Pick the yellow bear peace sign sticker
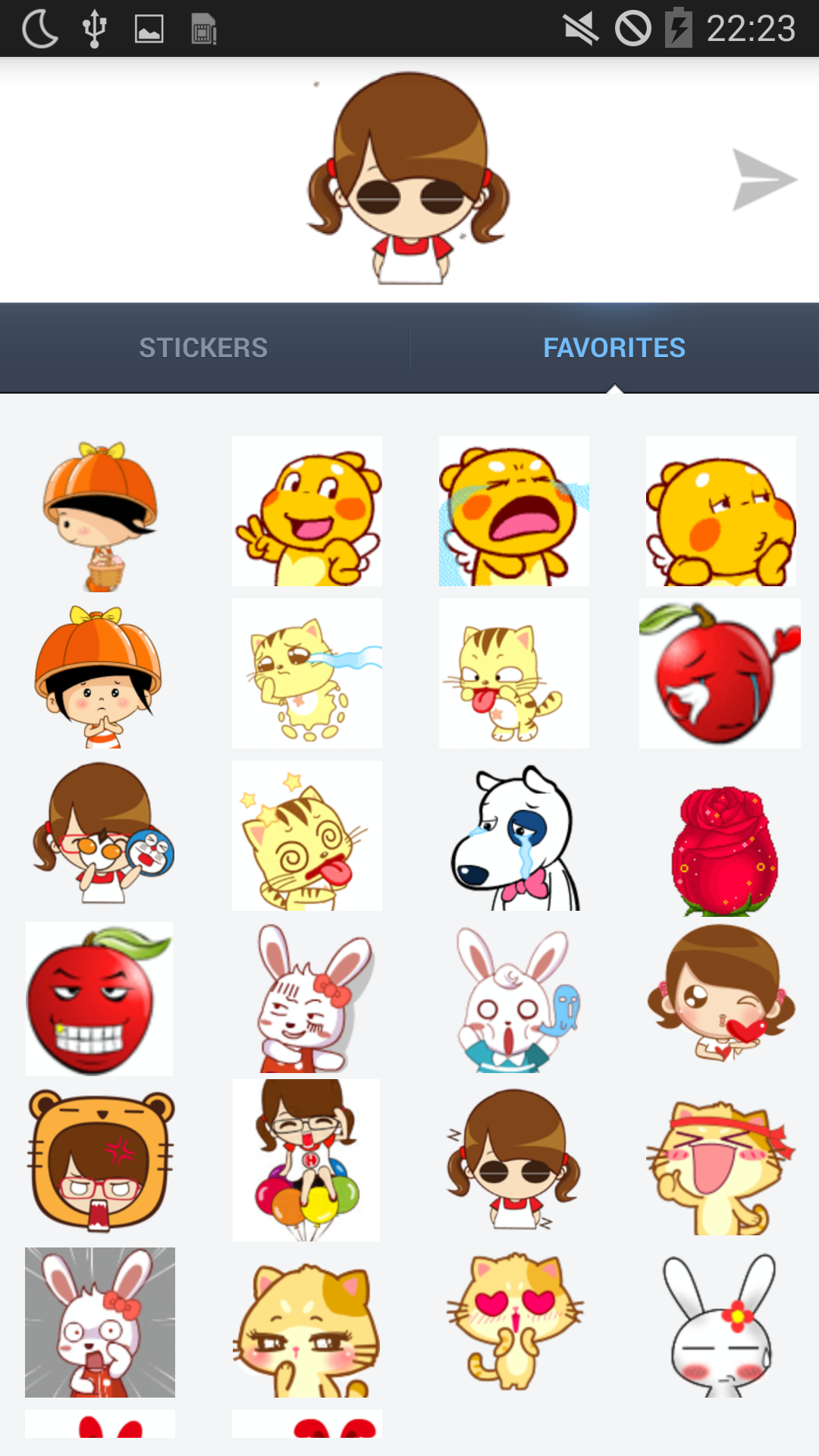Image resolution: width=819 pixels, height=1456 pixels. tap(307, 511)
